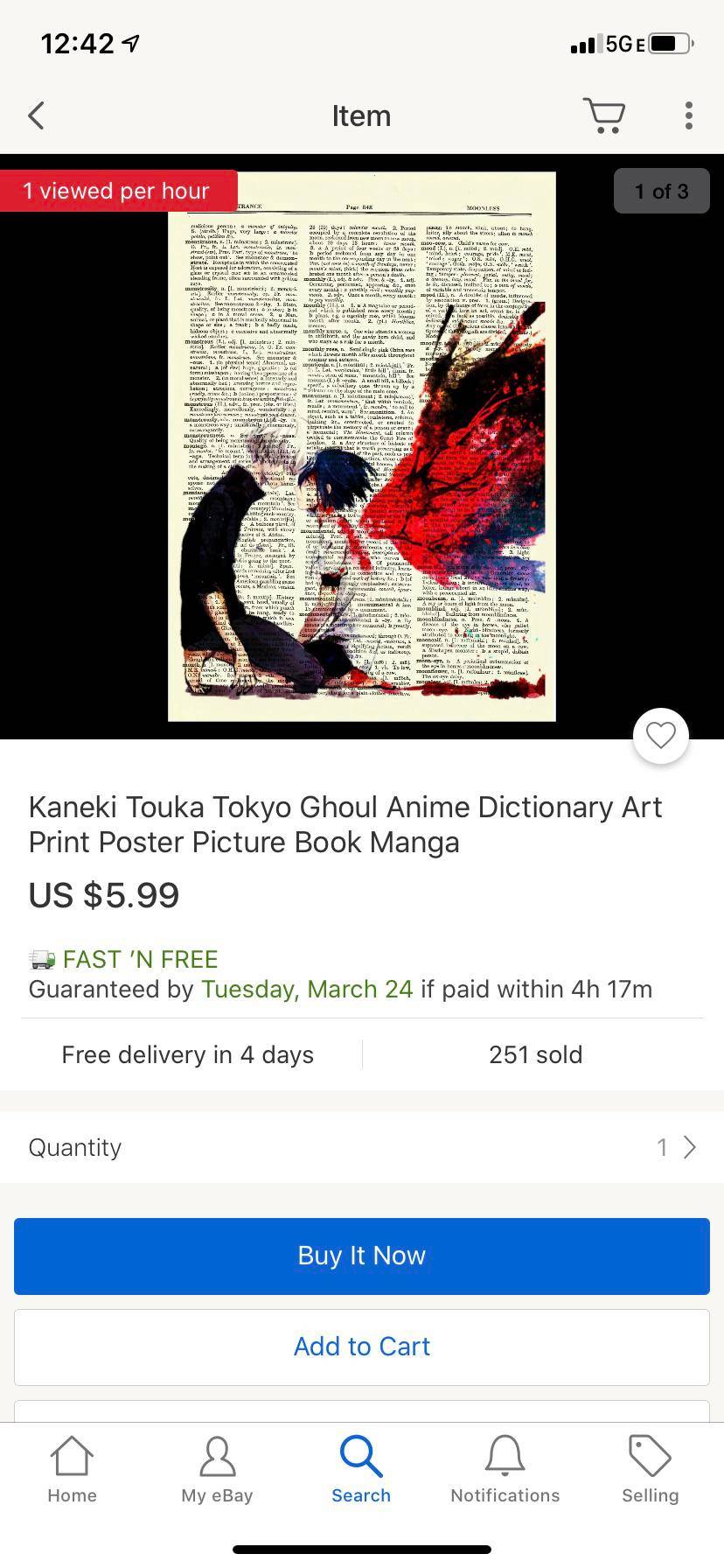Open the three-dot overflow menu
This screenshot has width=724, height=1568.
tap(689, 115)
